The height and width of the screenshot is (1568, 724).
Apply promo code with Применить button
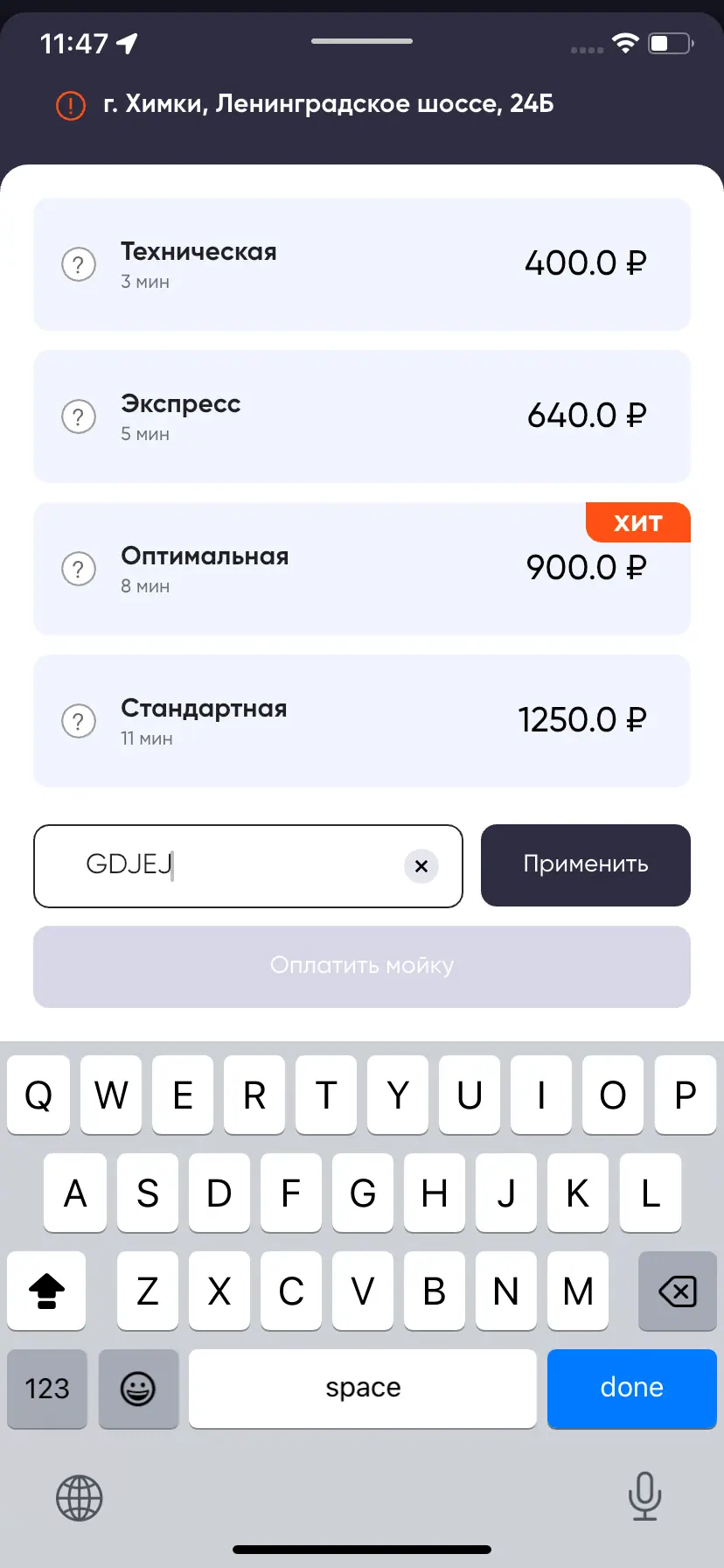[x=585, y=864]
